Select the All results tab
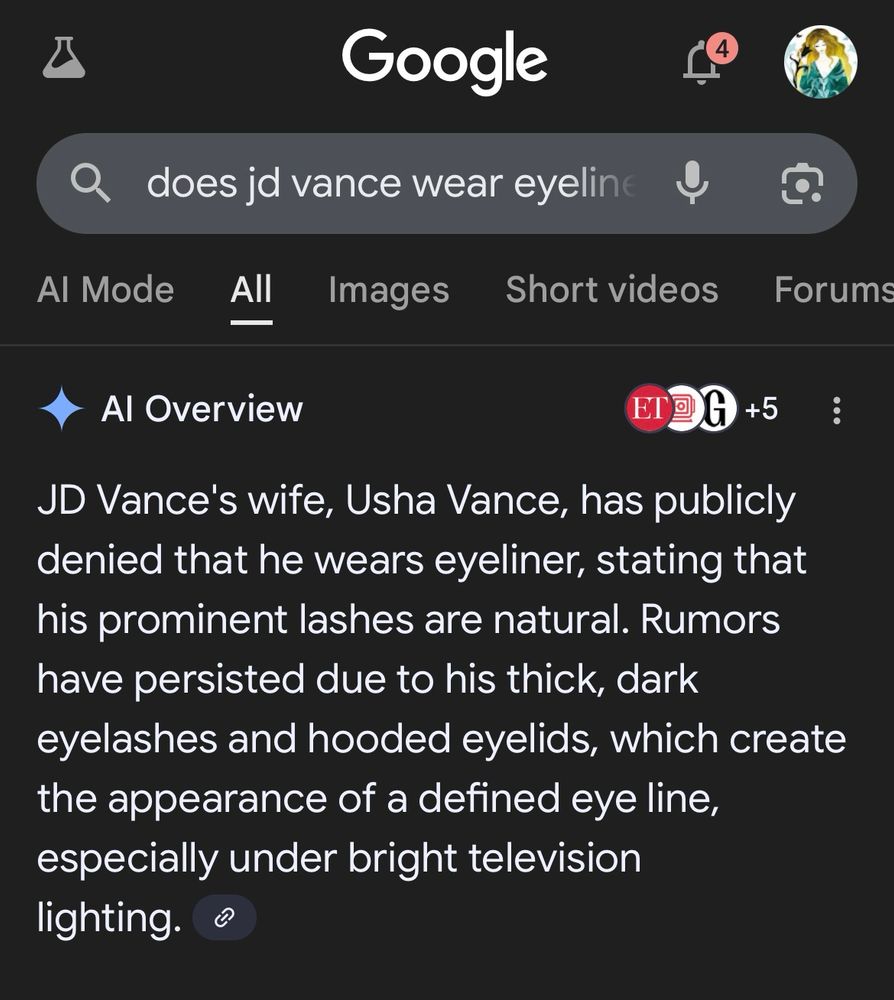894x1000 pixels. [251, 290]
